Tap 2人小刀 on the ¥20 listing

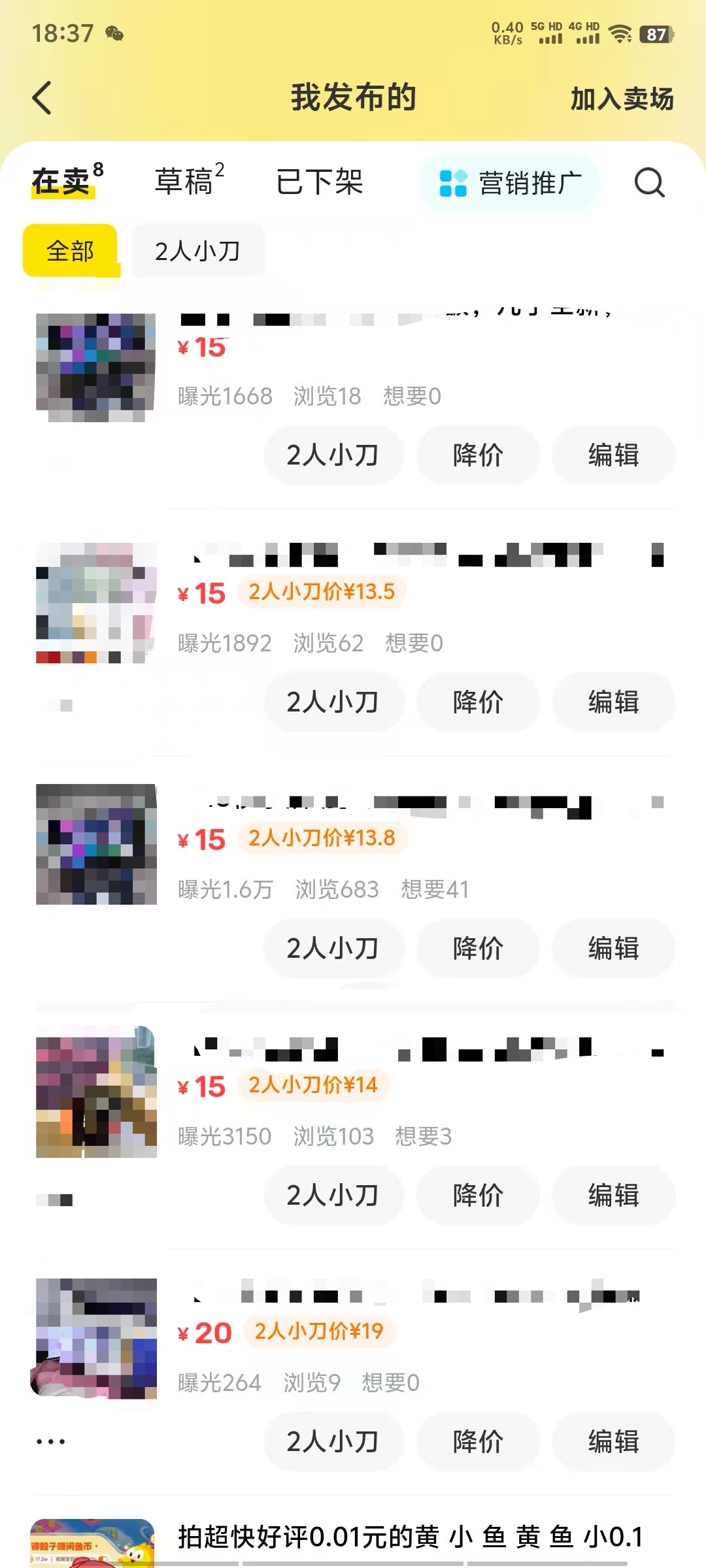333,1441
